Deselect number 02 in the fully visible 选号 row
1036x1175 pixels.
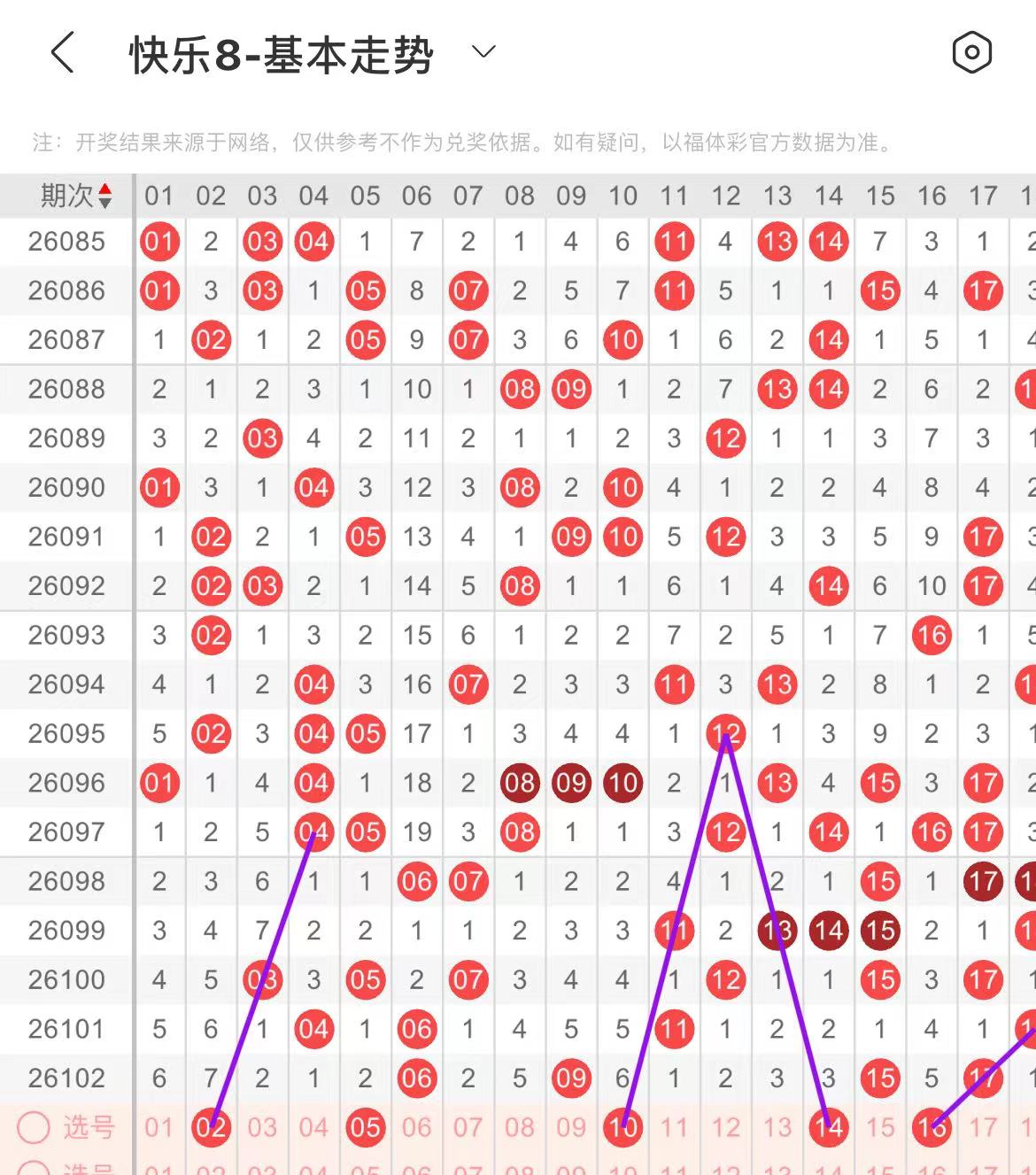coord(211,1128)
